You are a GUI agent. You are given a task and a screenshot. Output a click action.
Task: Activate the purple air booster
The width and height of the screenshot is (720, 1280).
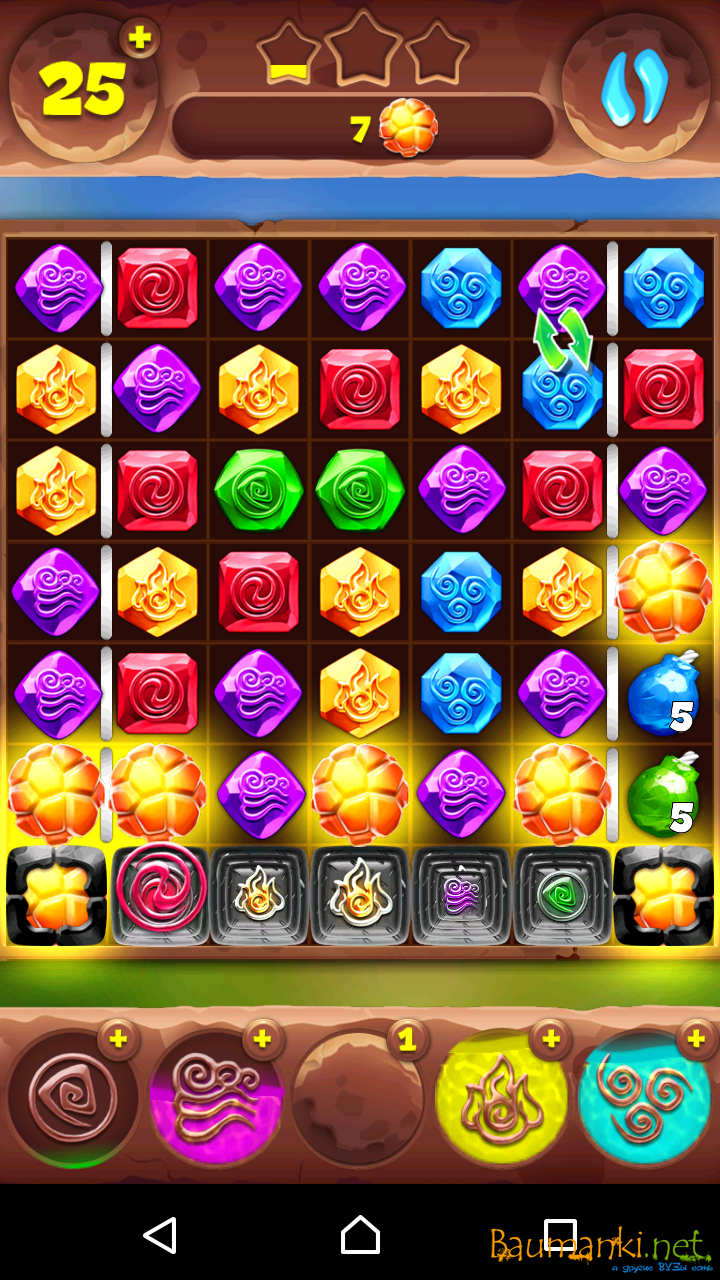click(x=214, y=1098)
